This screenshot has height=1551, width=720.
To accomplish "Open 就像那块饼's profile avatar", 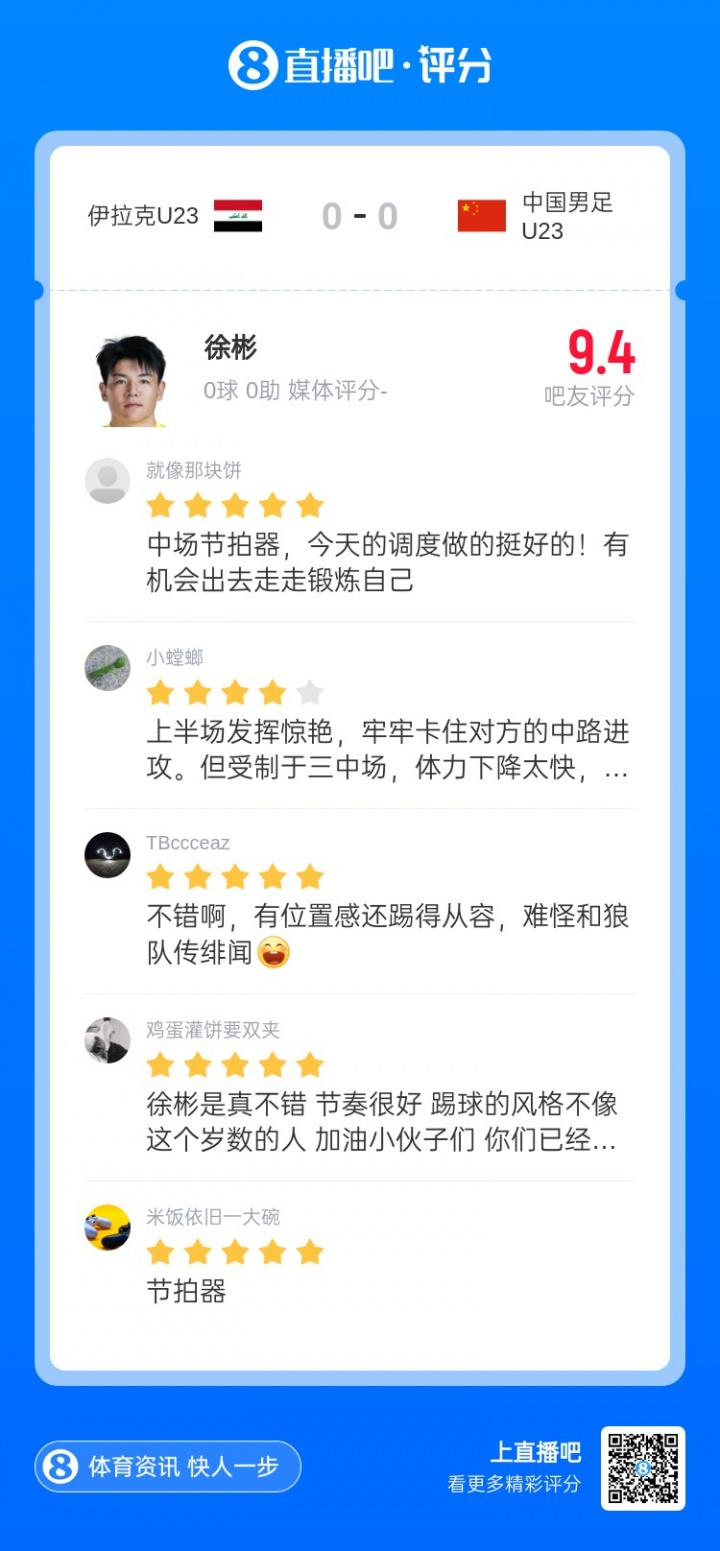I will [107, 480].
